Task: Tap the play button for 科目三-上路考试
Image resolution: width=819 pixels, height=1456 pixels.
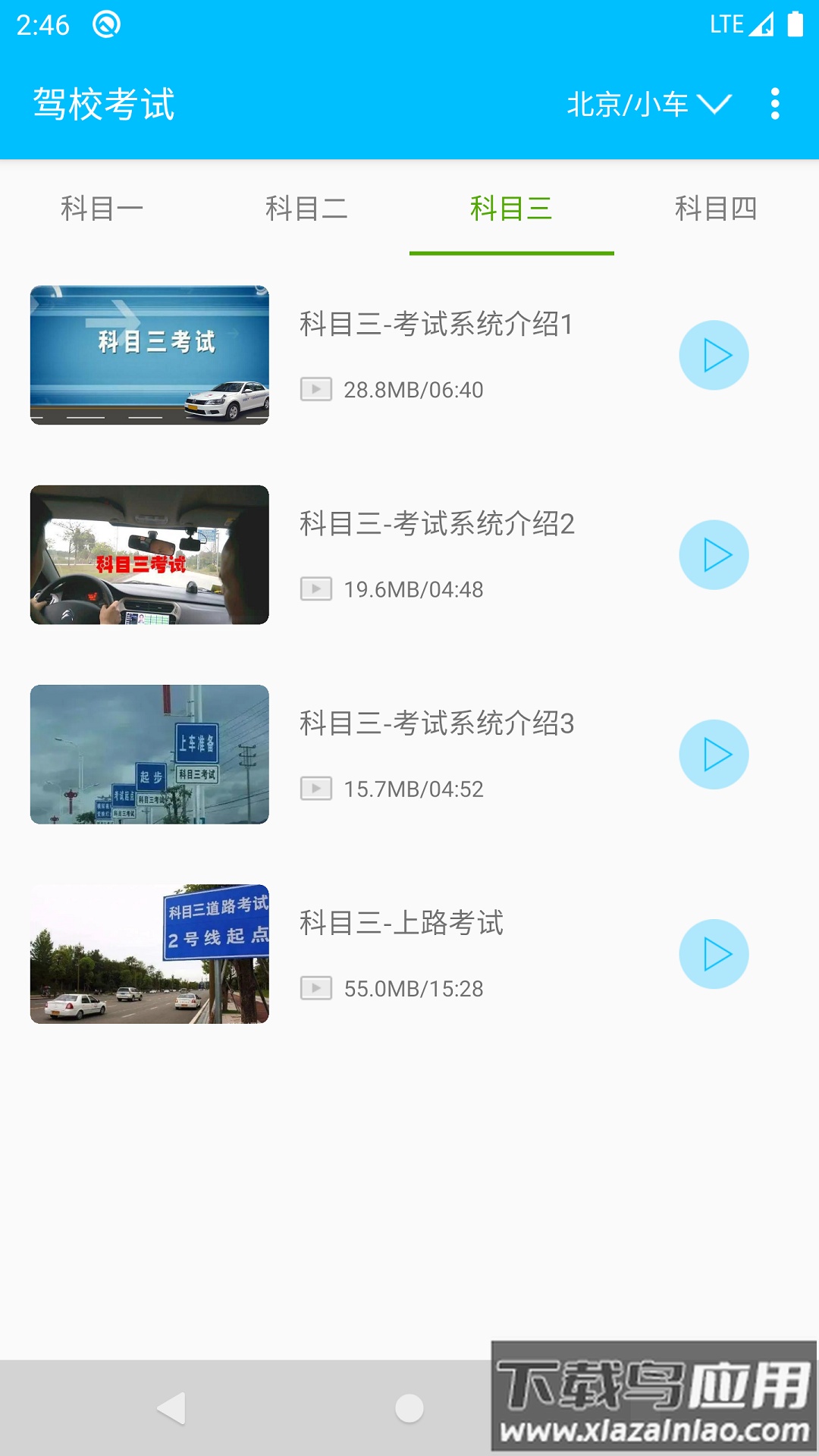Action: click(715, 953)
